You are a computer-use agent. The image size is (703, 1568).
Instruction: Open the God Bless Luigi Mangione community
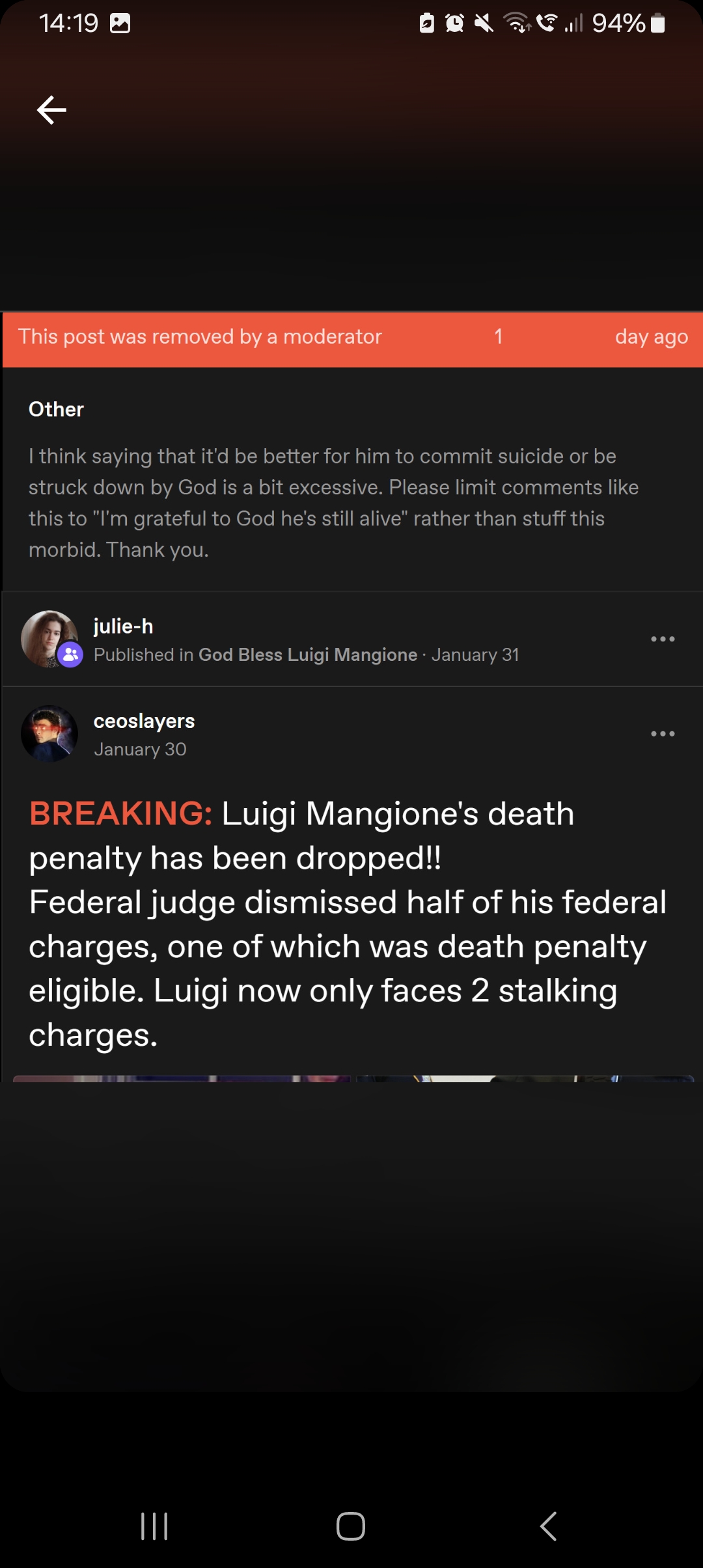[x=307, y=655]
